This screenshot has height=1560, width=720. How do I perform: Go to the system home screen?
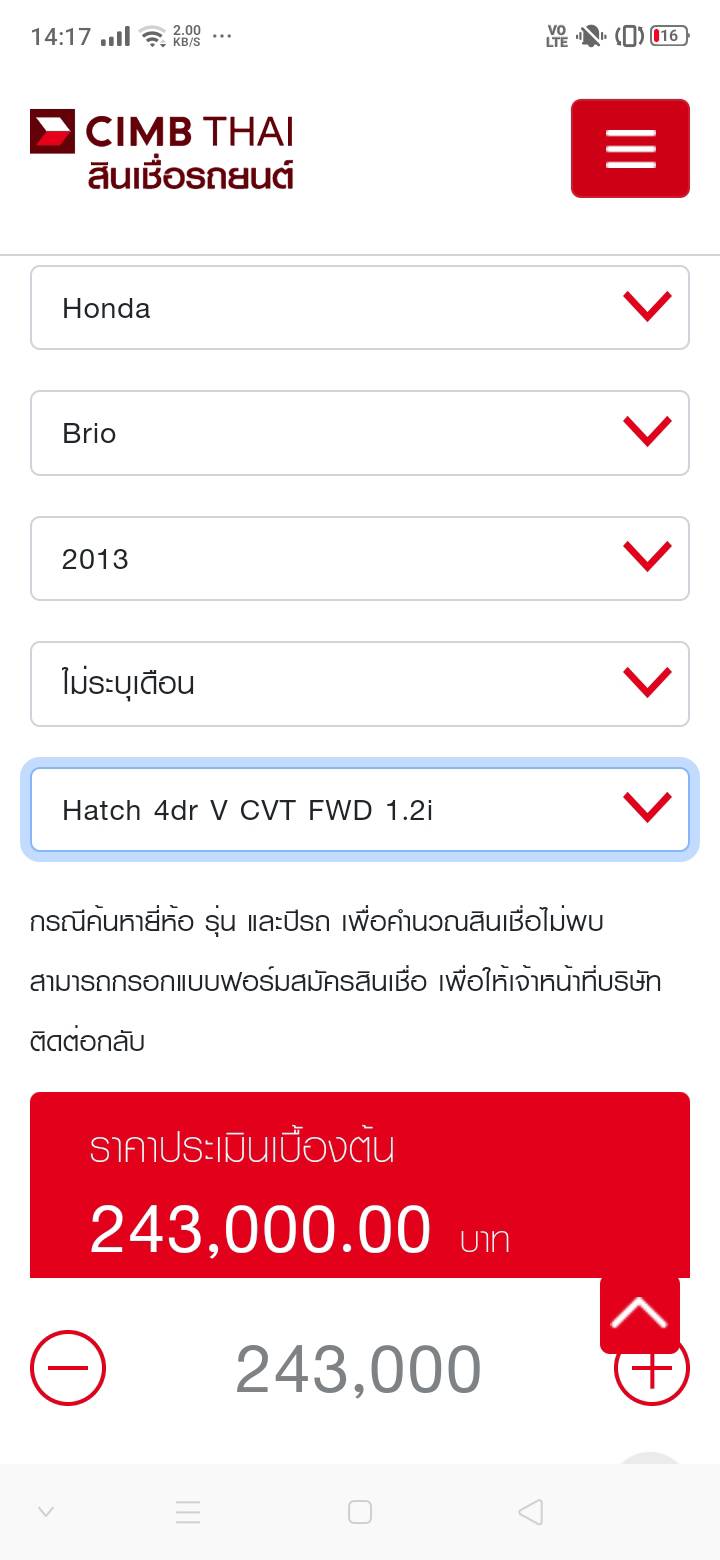pos(360,1512)
